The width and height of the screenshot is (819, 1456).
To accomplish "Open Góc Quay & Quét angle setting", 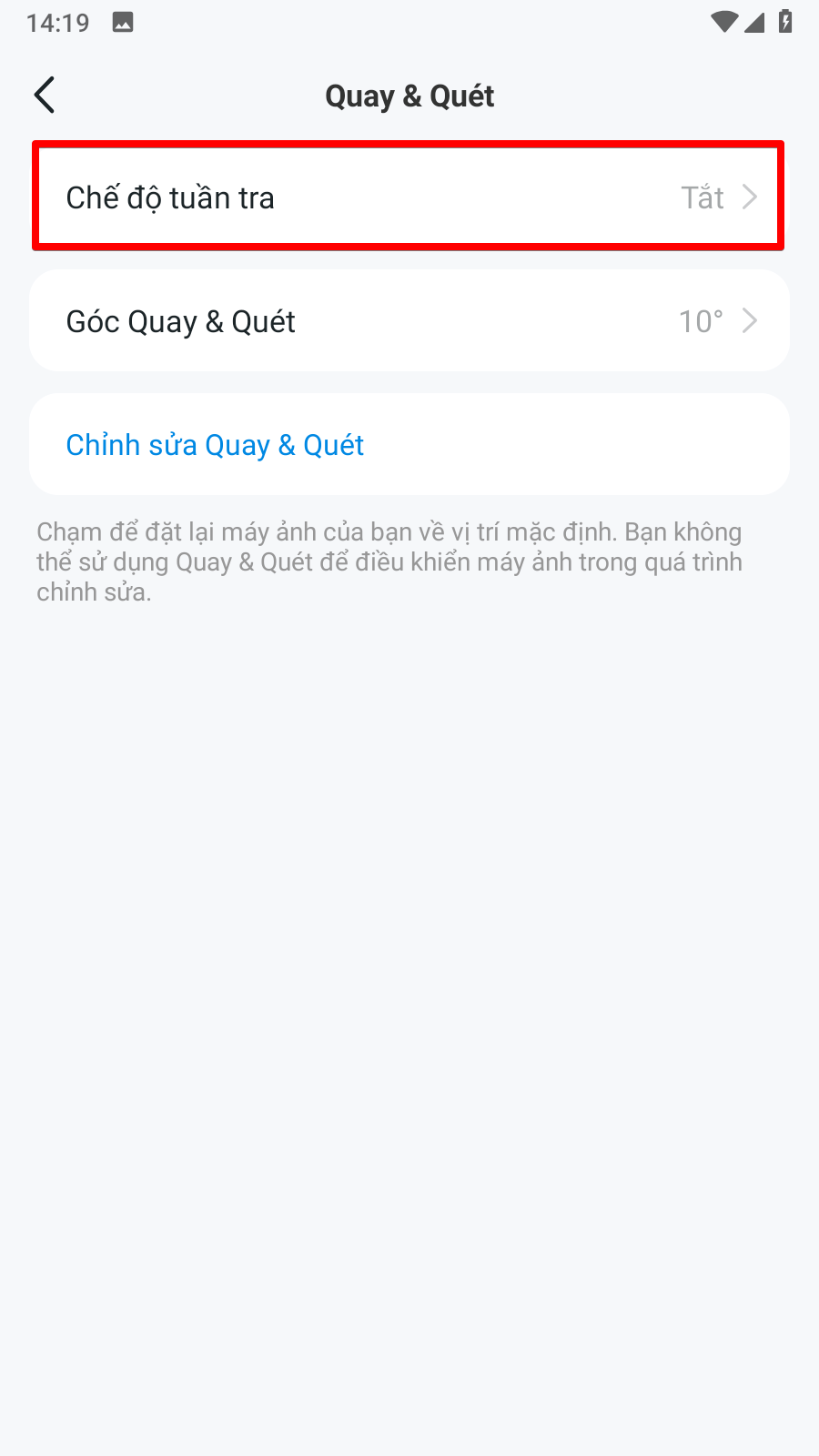I will (409, 321).
